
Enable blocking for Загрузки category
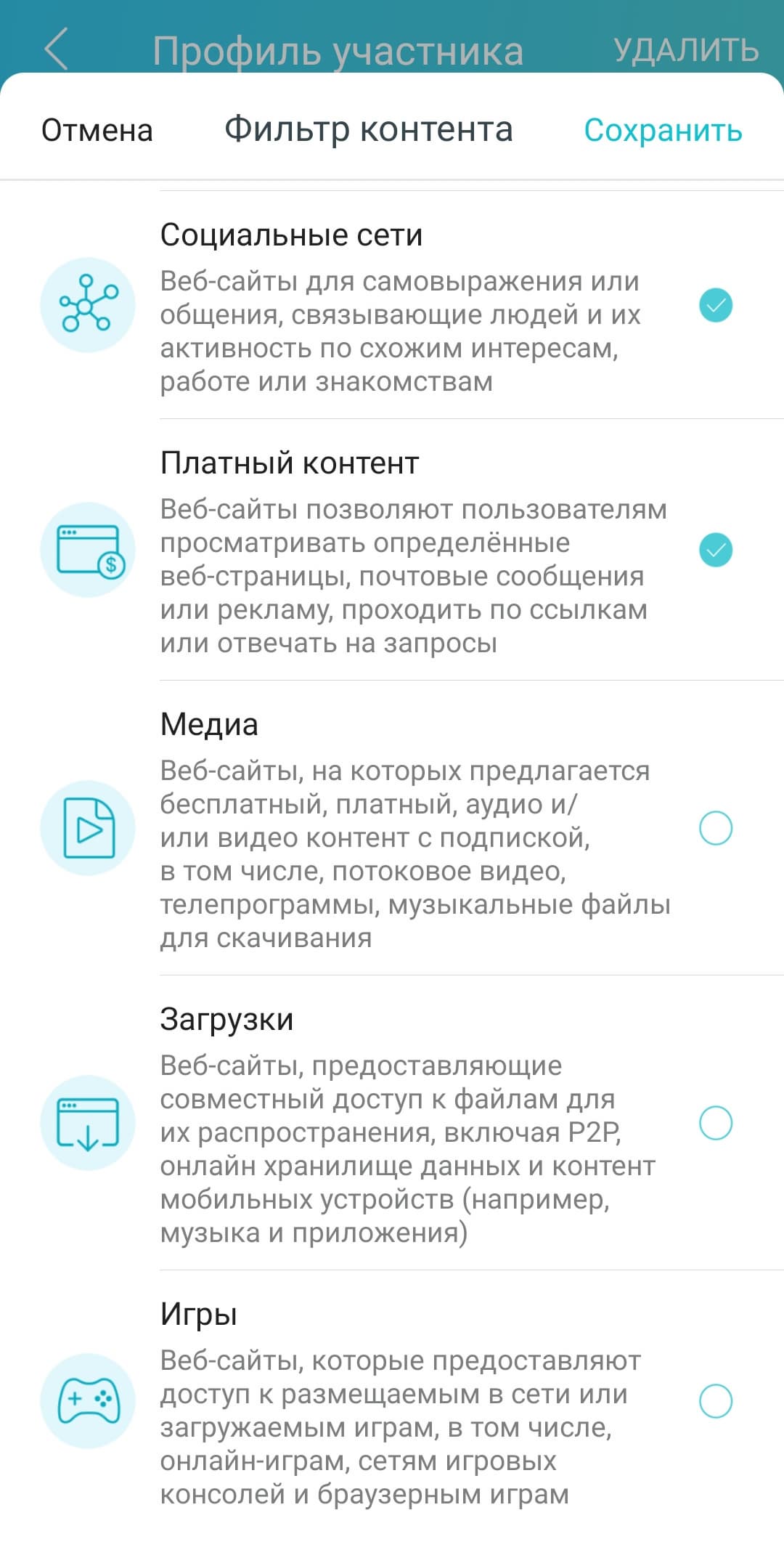click(715, 1123)
